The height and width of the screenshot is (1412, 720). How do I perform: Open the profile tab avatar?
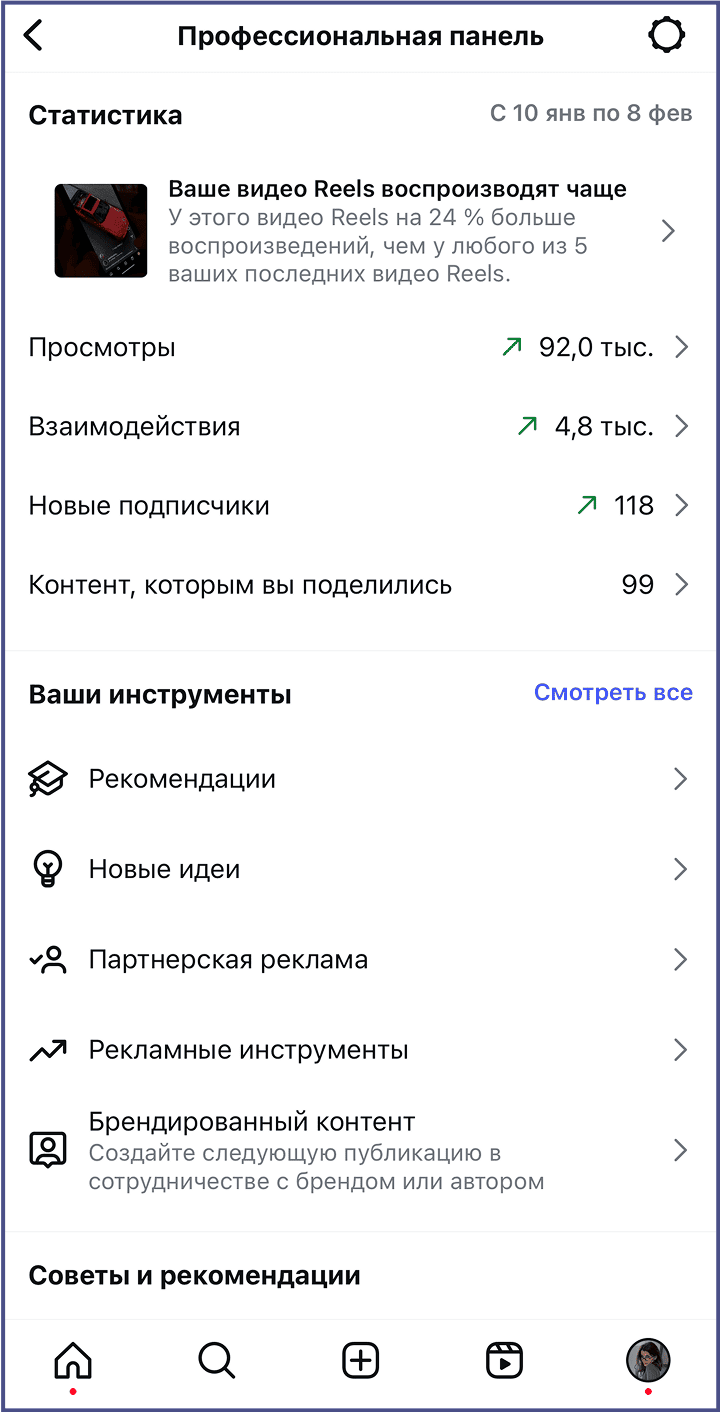click(x=648, y=1360)
